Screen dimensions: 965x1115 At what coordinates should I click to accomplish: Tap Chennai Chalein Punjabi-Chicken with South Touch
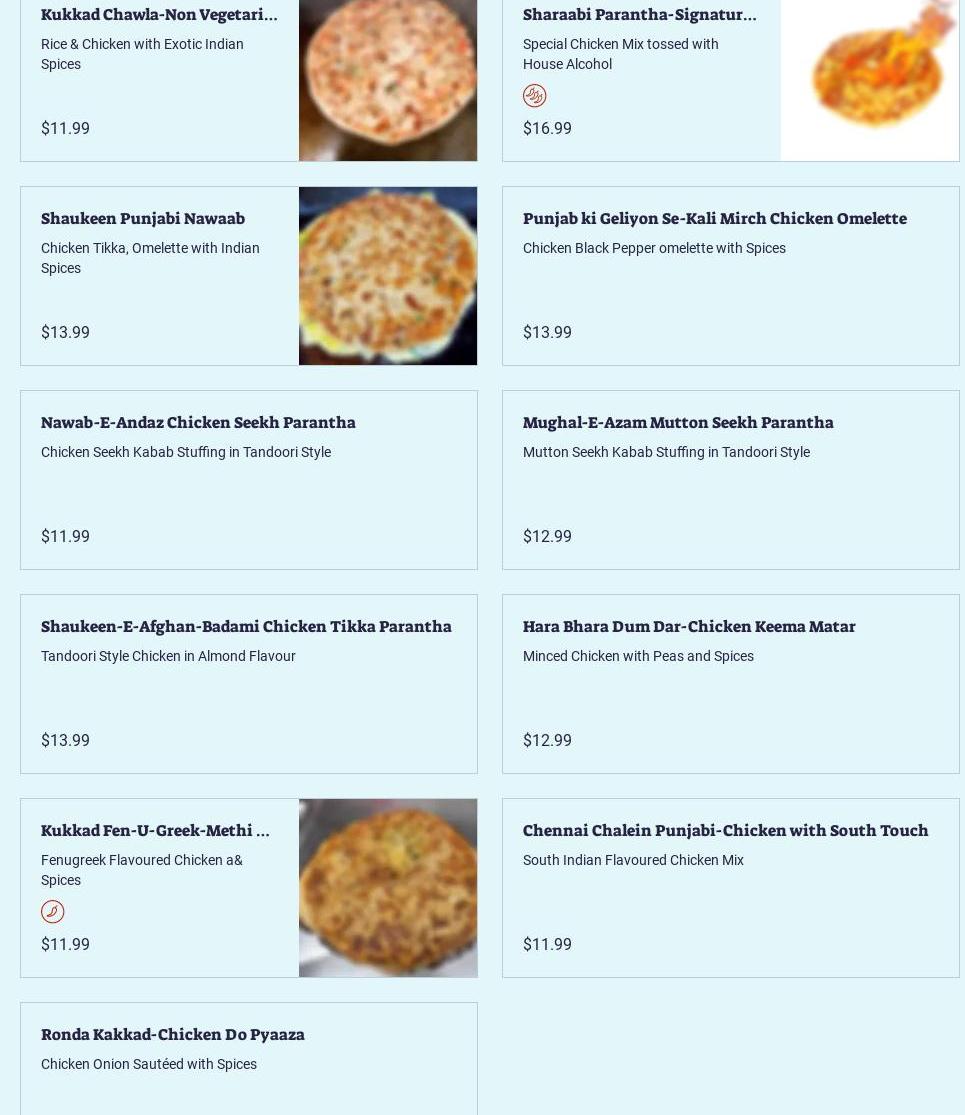pos(725,830)
